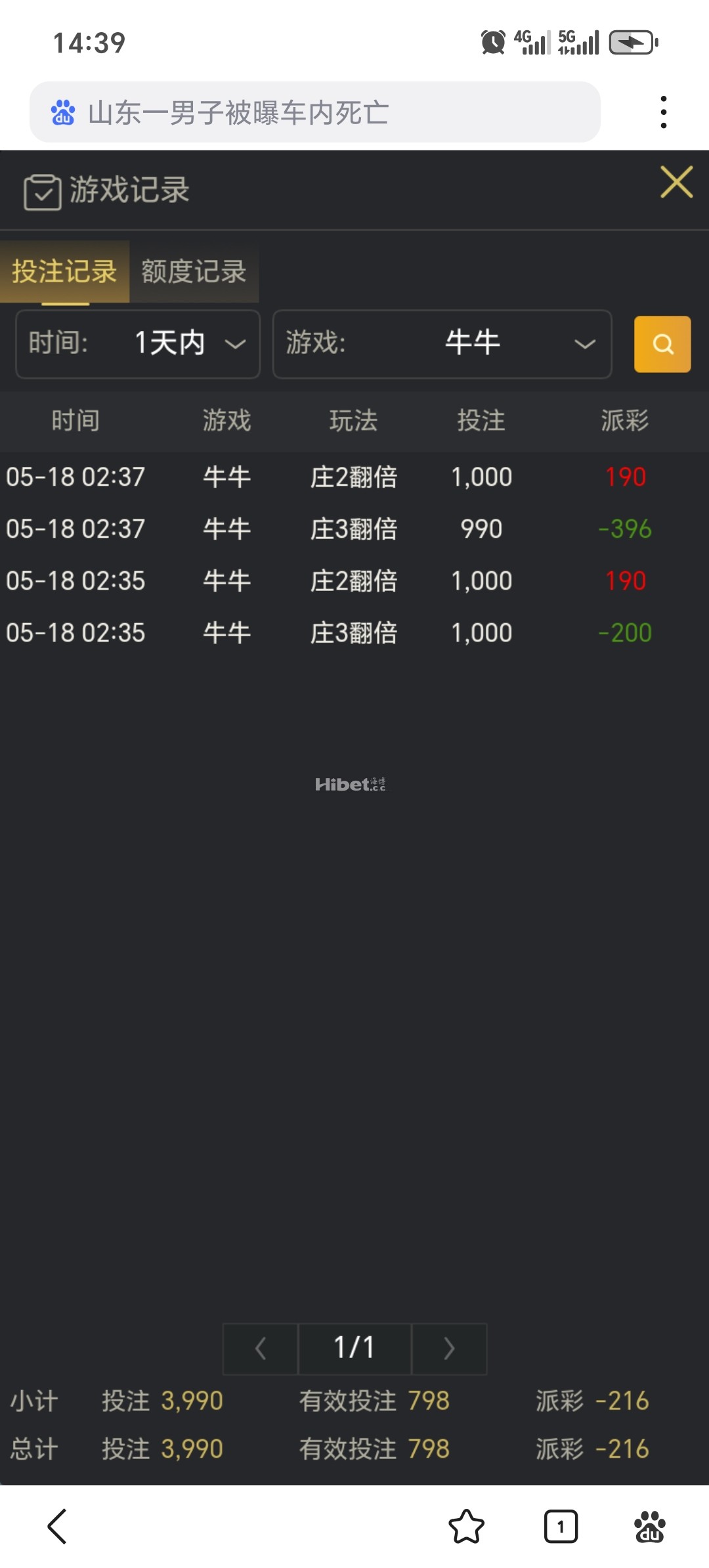The width and height of the screenshot is (709, 1568).
Task: Go to the previous page of records
Action: pos(261,1349)
